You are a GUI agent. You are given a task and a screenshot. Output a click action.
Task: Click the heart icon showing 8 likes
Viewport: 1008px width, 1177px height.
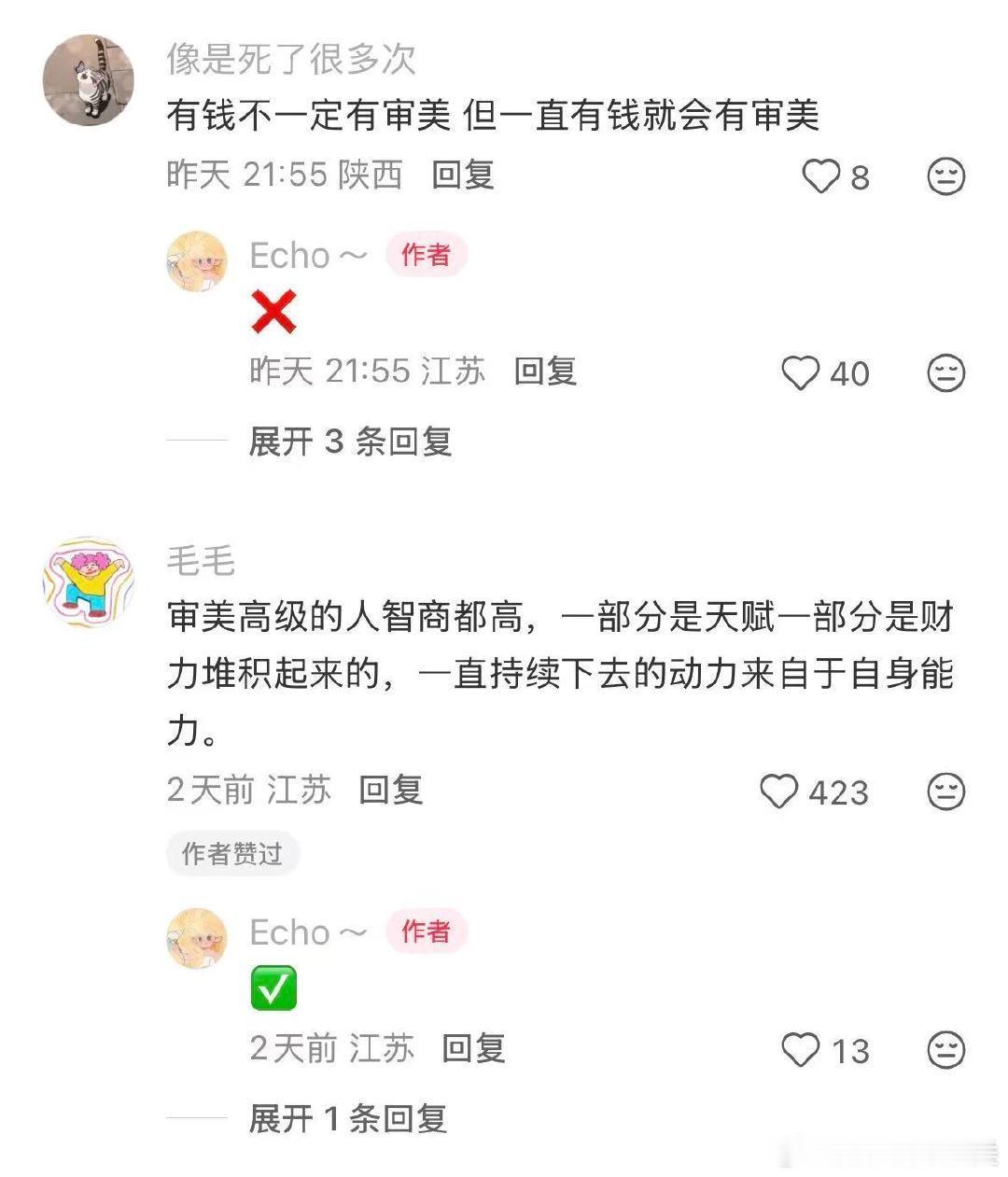[820, 175]
